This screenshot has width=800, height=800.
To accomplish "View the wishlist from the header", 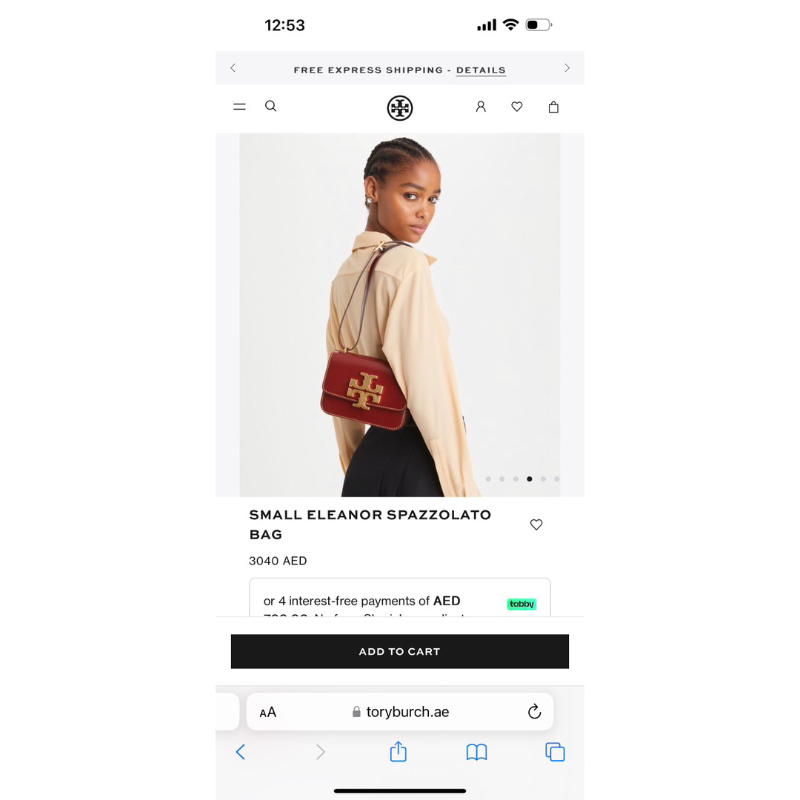I will coord(517,107).
